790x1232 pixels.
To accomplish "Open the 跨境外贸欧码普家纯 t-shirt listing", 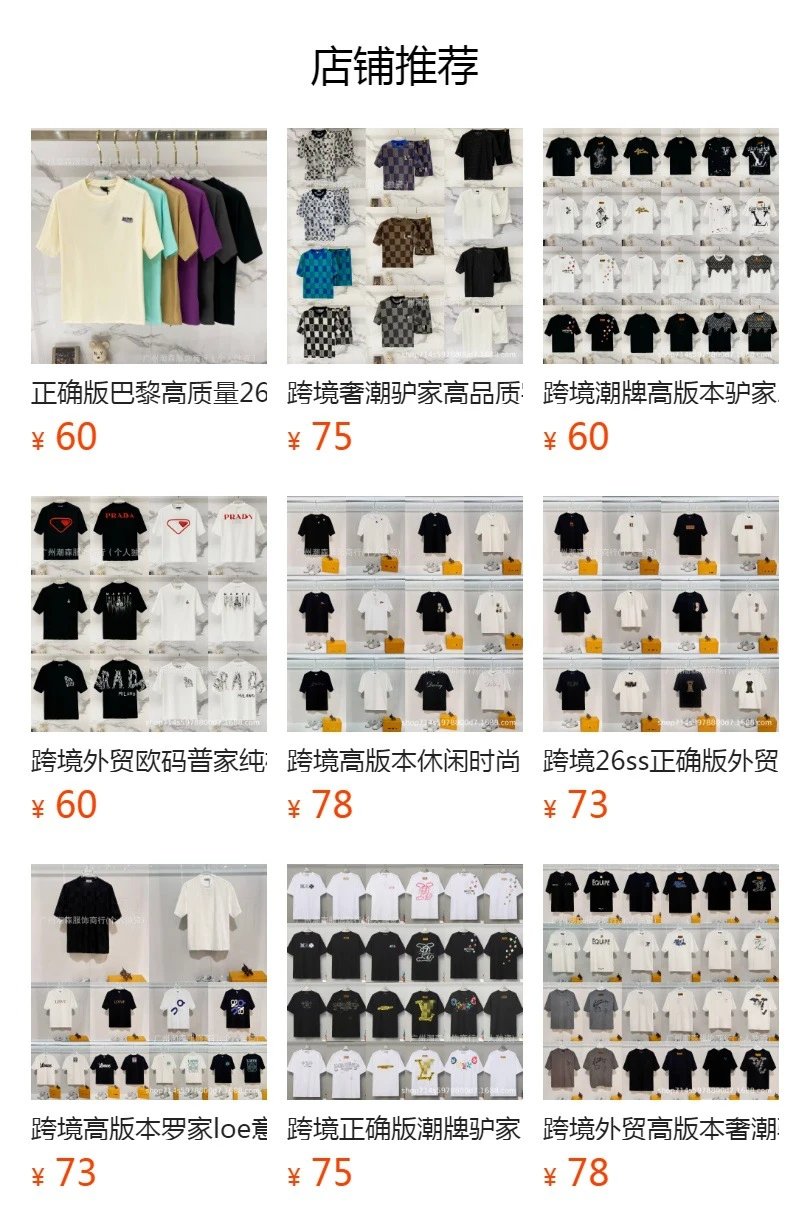I will coord(148,614).
